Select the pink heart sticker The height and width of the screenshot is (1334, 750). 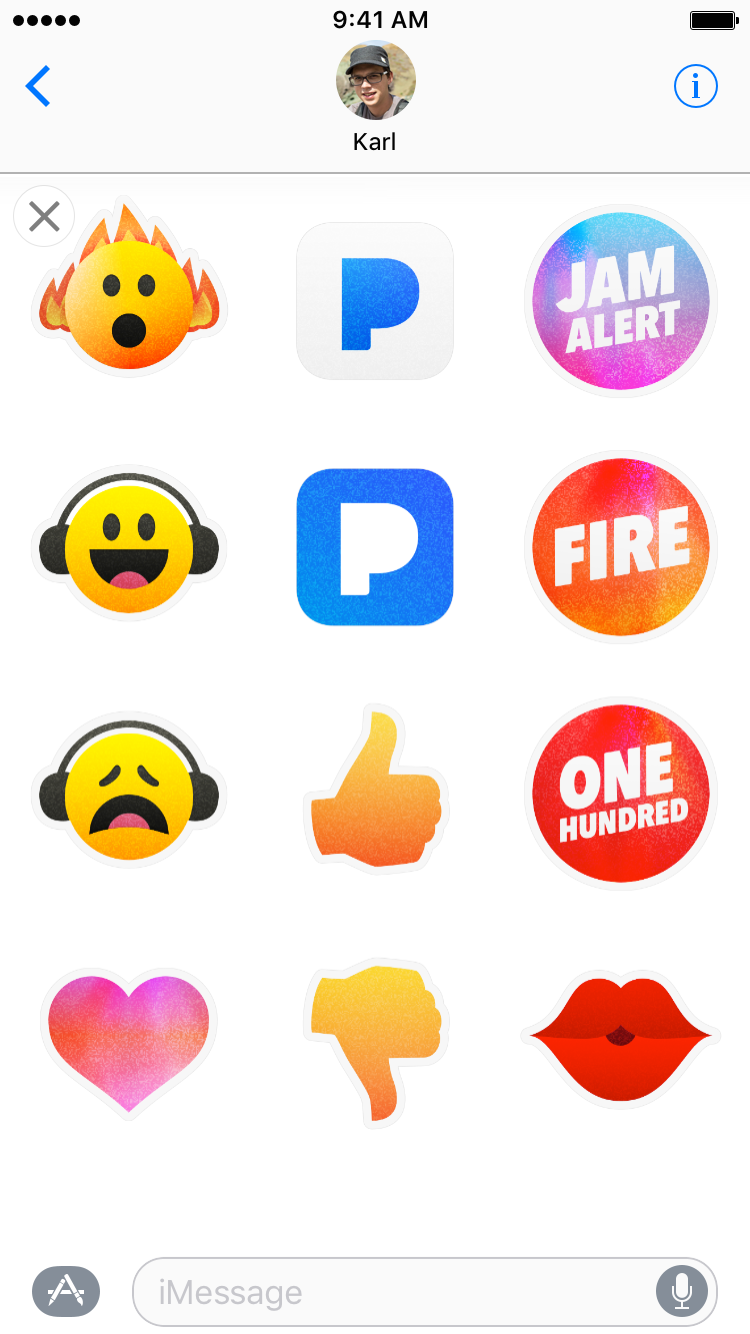(130, 1042)
